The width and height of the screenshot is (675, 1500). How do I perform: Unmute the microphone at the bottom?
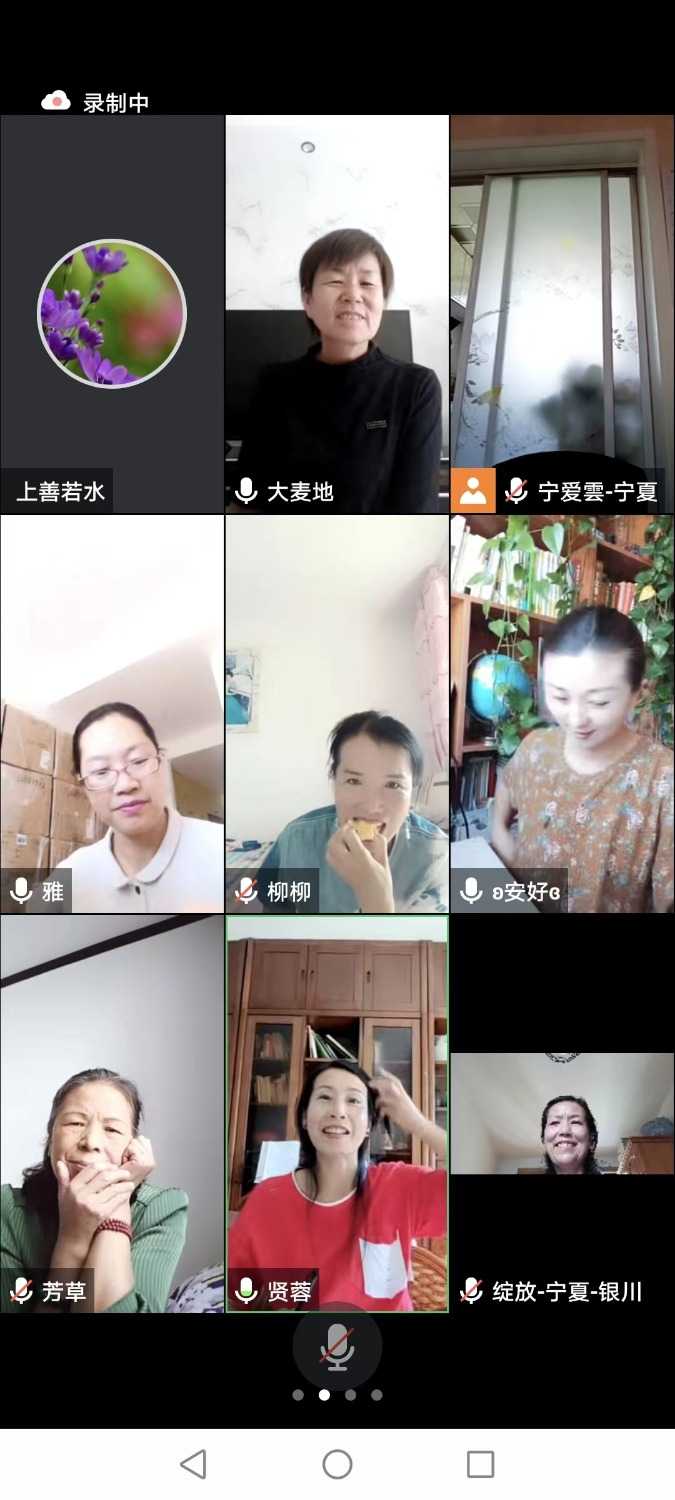coord(337,1346)
